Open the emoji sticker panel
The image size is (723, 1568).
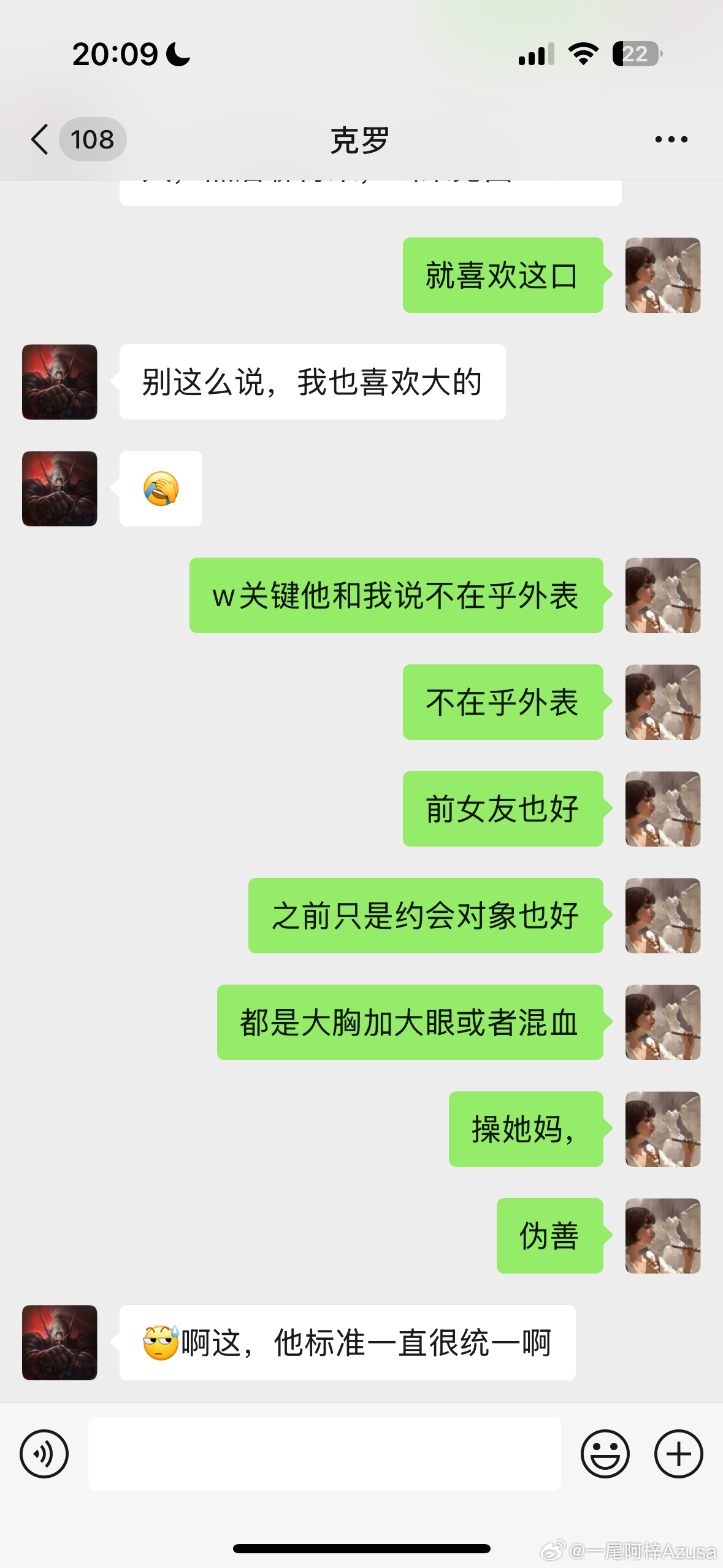pos(605,1453)
